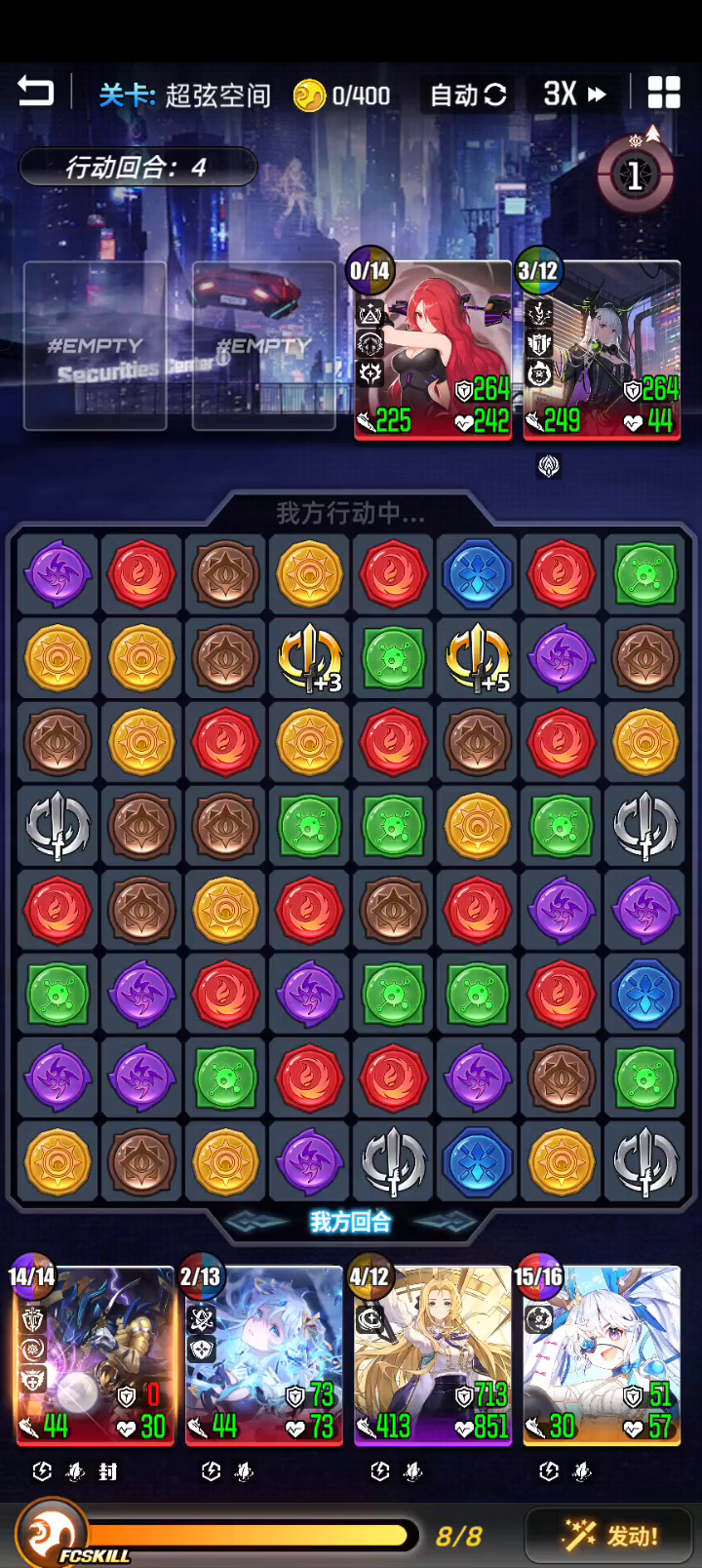Open the four-square grid menu
The image size is (702, 1568).
click(x=663, y=94)
